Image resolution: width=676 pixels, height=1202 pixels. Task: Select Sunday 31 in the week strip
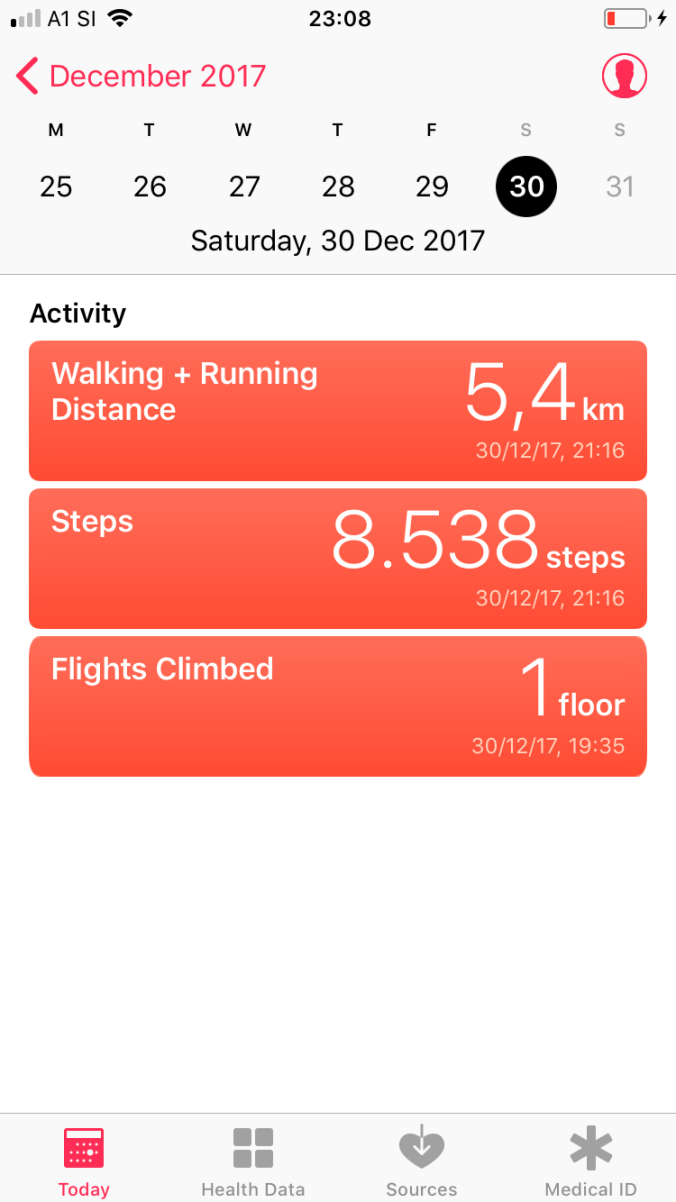tap(620, 186)
